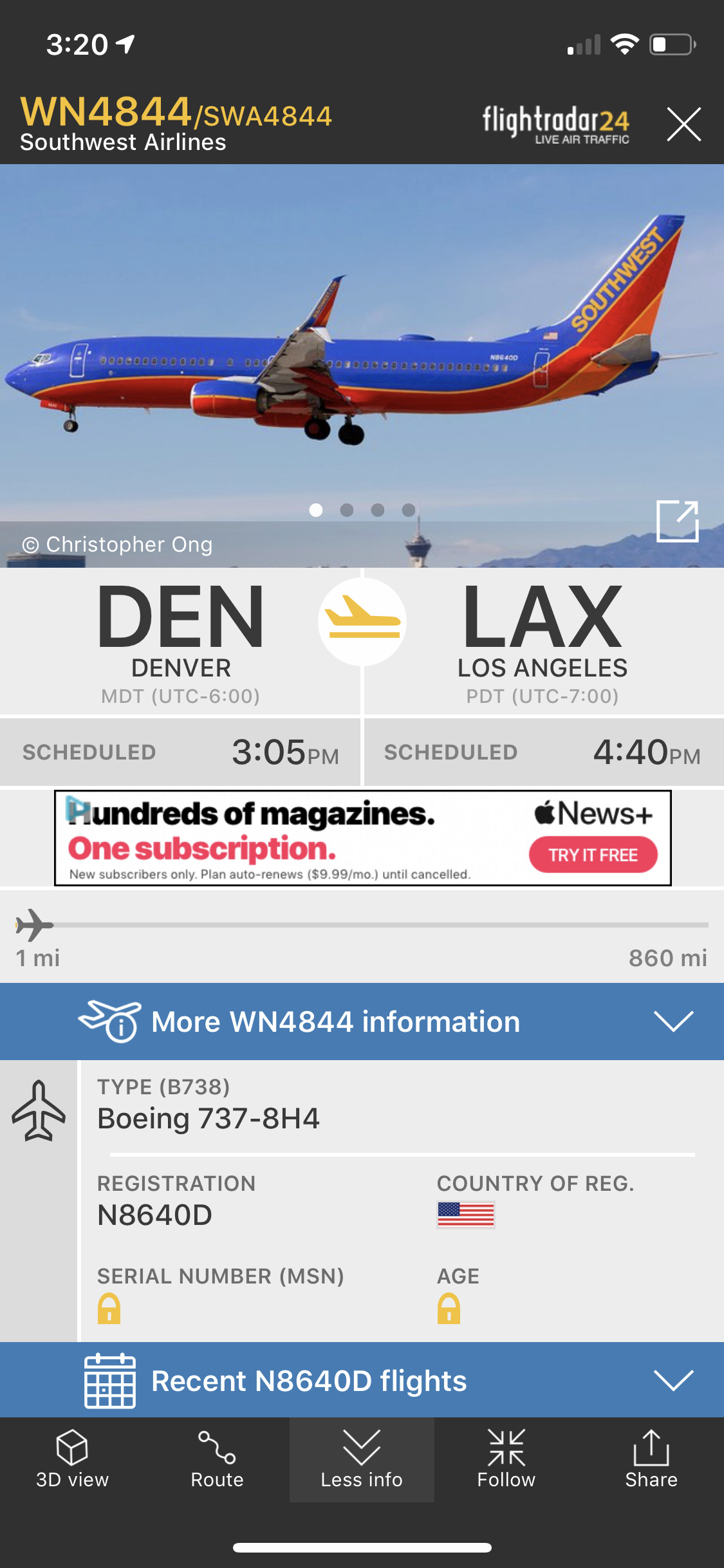Collapse details with Less info
Screen dimensions: 724x1568
(x=362, y=1459)
